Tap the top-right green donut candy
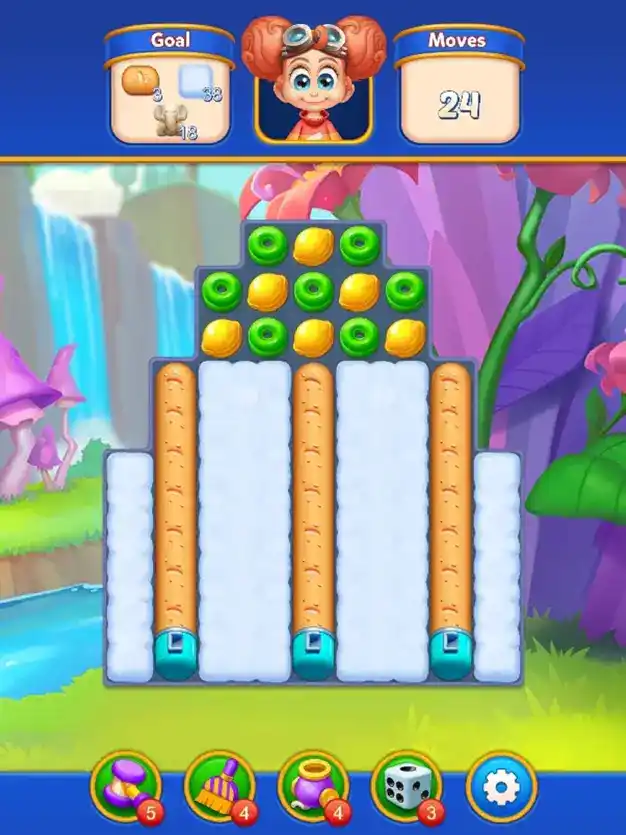The height and width of the screenshot is (835, 626). click(359, 245)
